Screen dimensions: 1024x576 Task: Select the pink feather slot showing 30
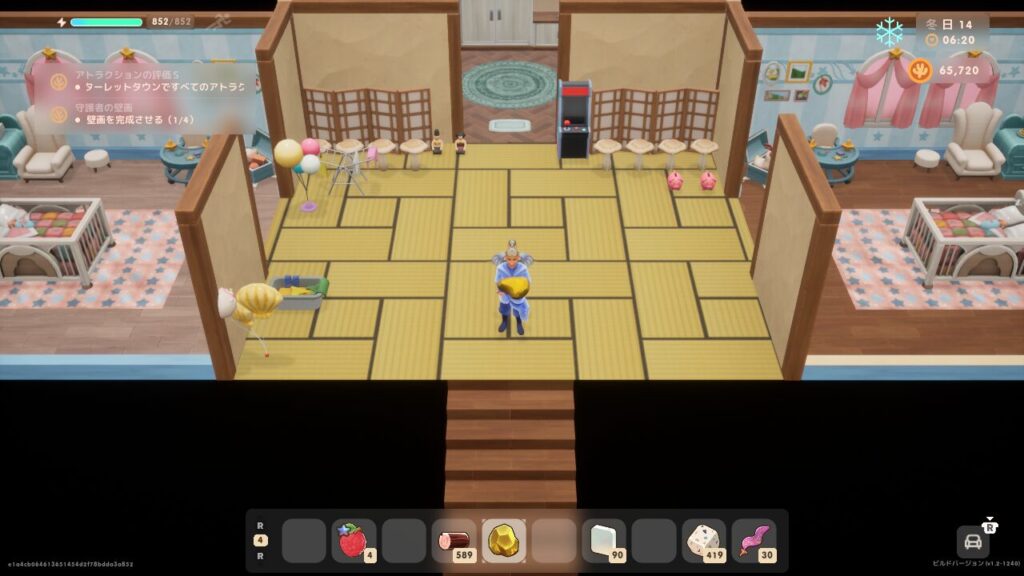tap(753, 540)
